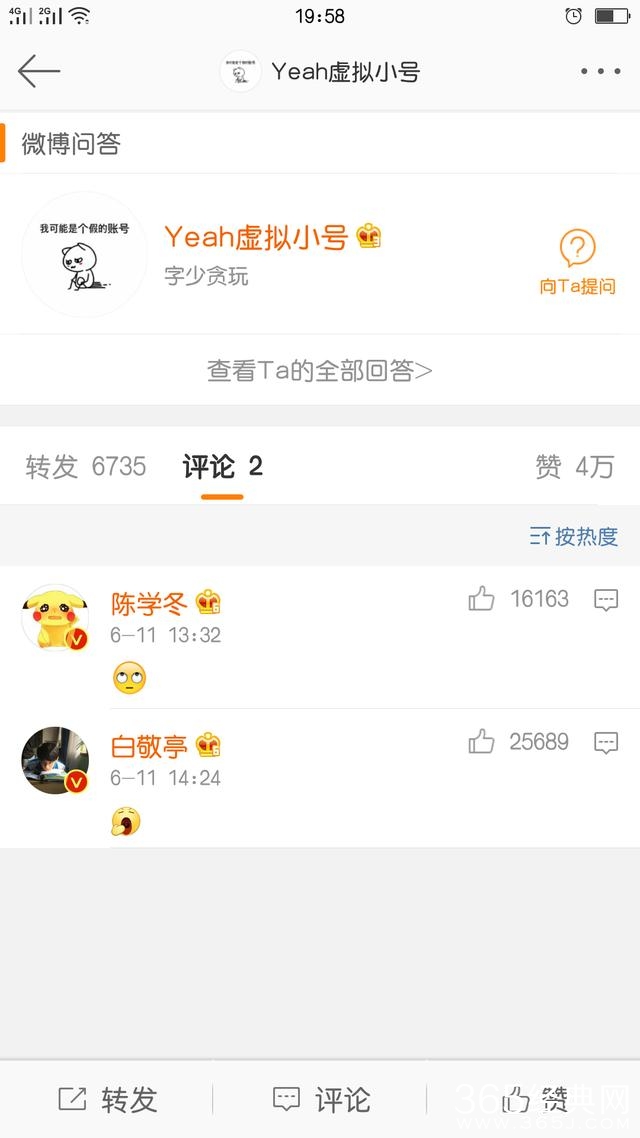Reply to 白敬亭's comment

coord(606,743)
